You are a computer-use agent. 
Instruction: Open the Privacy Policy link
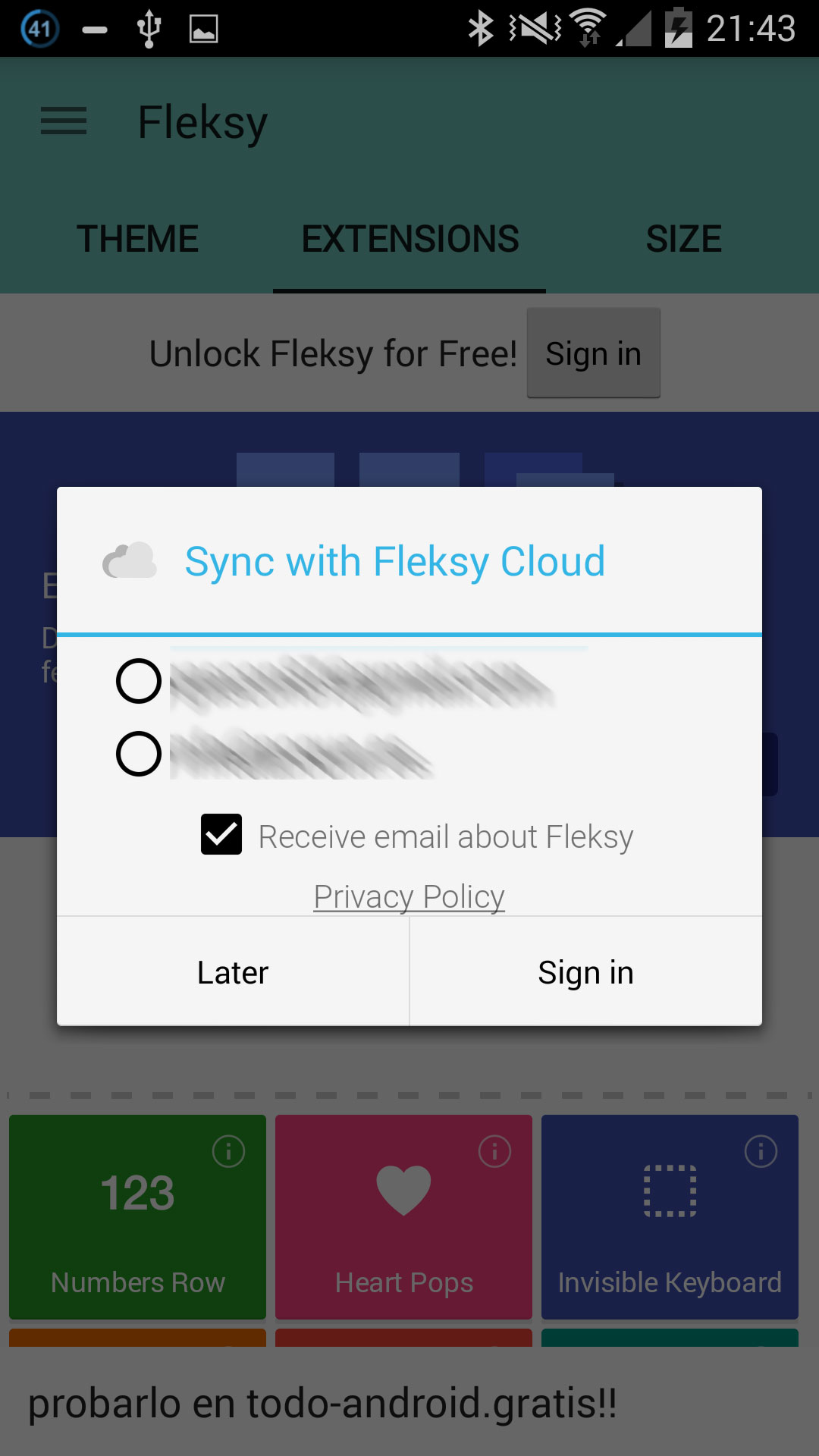(409, 896)
